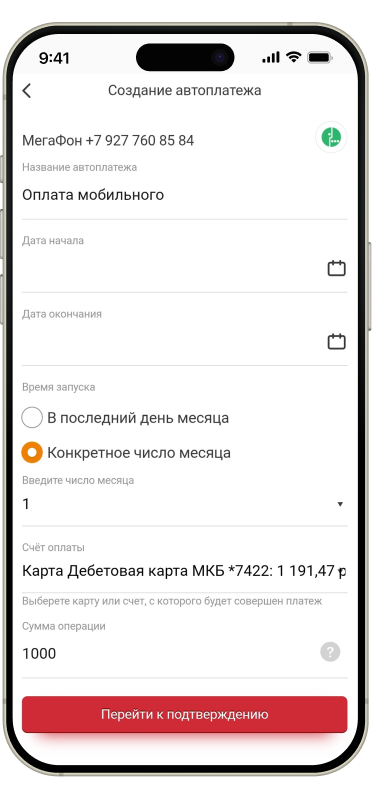The height and width of the screenshot is (800, 372).
Task: Tap 'Перейти к подтверждению' button
Action: (x=184, y=714)
